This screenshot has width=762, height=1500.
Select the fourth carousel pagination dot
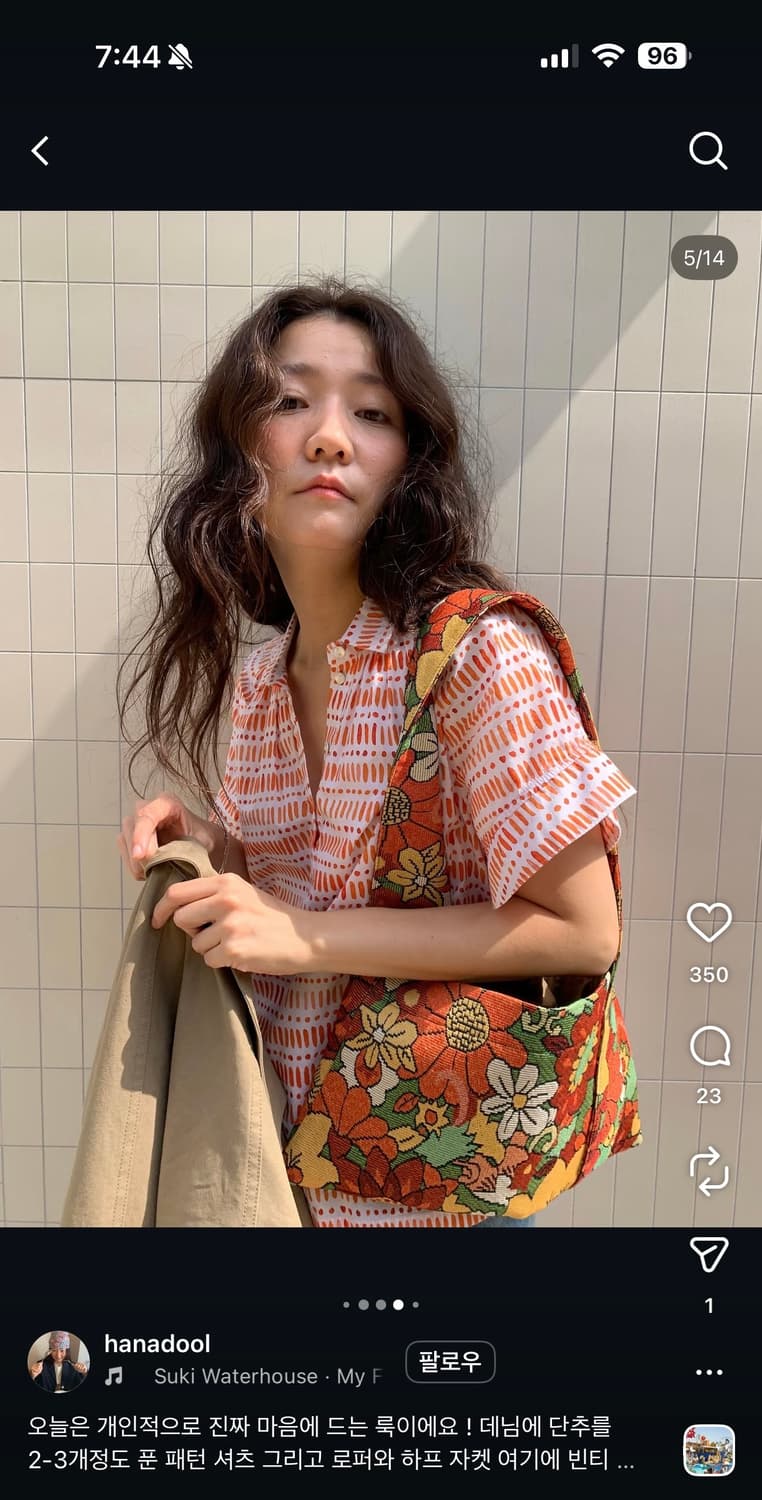397,1305
